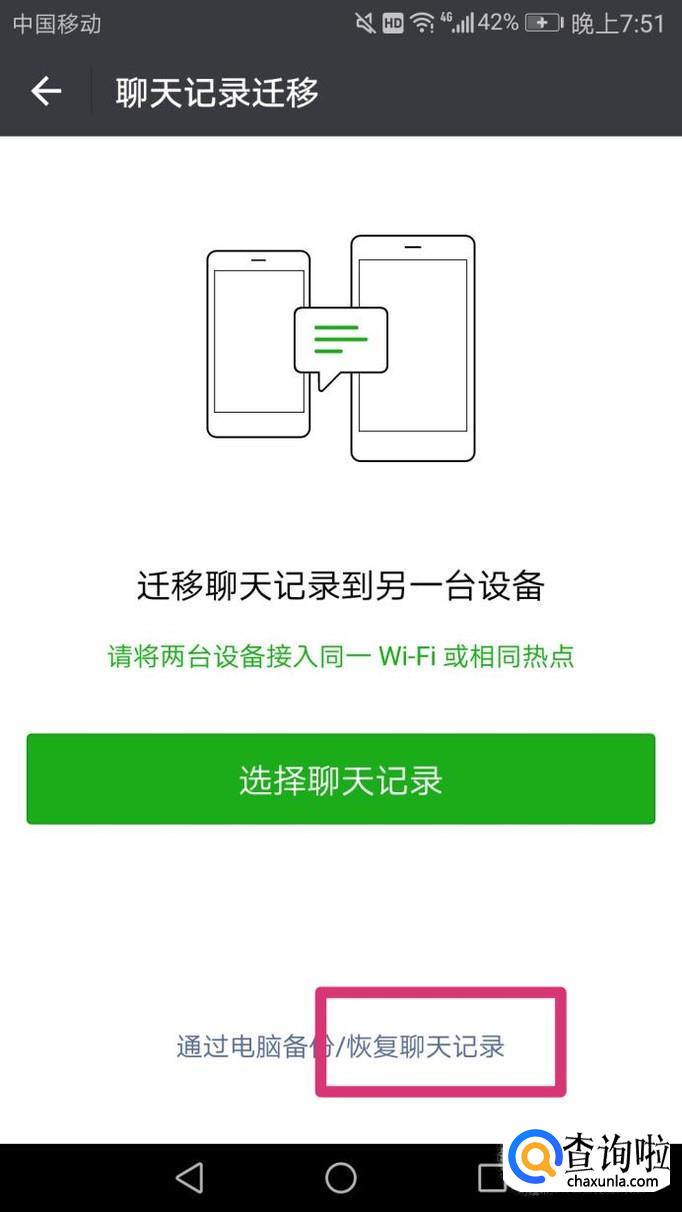Tap the system home circle button
Viewport: 682px width, 1212px height.
tap(341, 1177)
